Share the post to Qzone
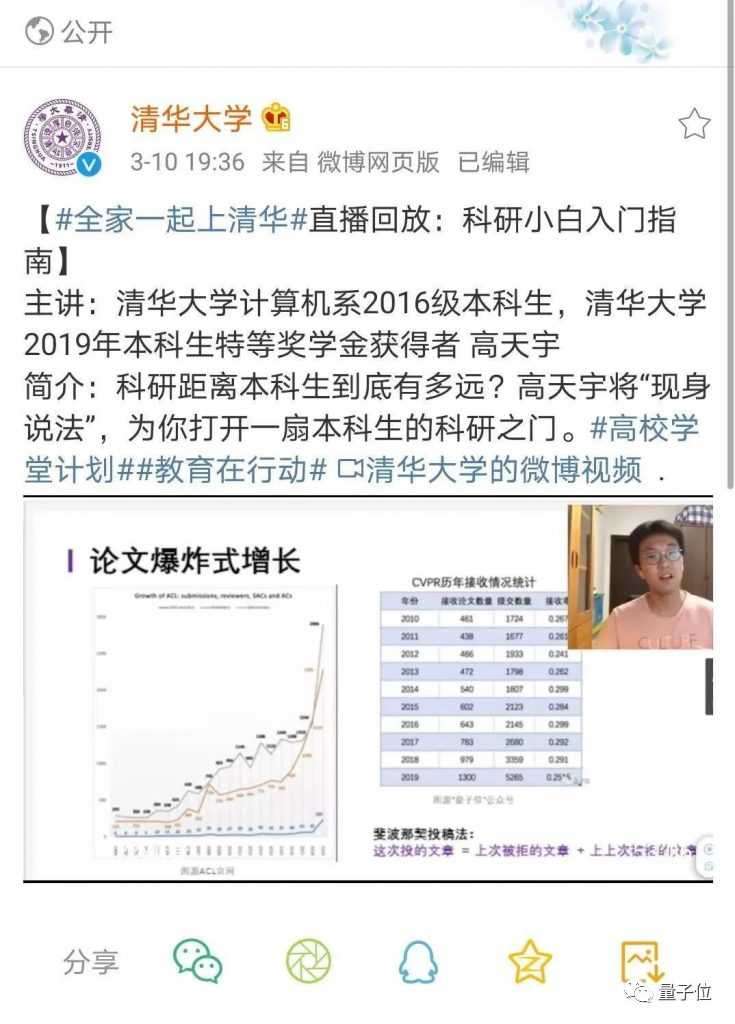Screen dimensions: 735x1024 (x=529, y=961)
